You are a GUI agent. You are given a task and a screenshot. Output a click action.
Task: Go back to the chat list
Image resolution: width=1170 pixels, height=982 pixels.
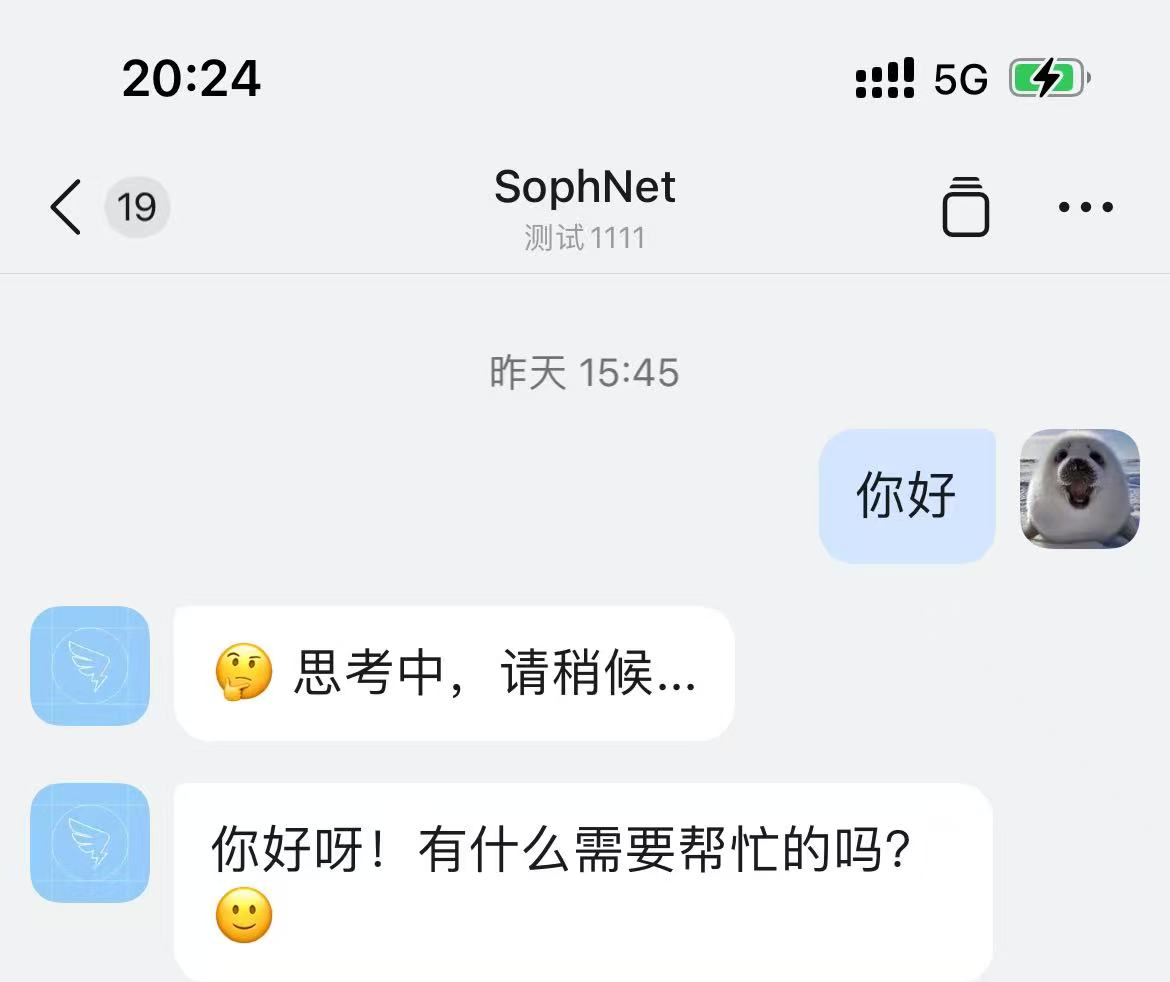[x=66, y=208]
